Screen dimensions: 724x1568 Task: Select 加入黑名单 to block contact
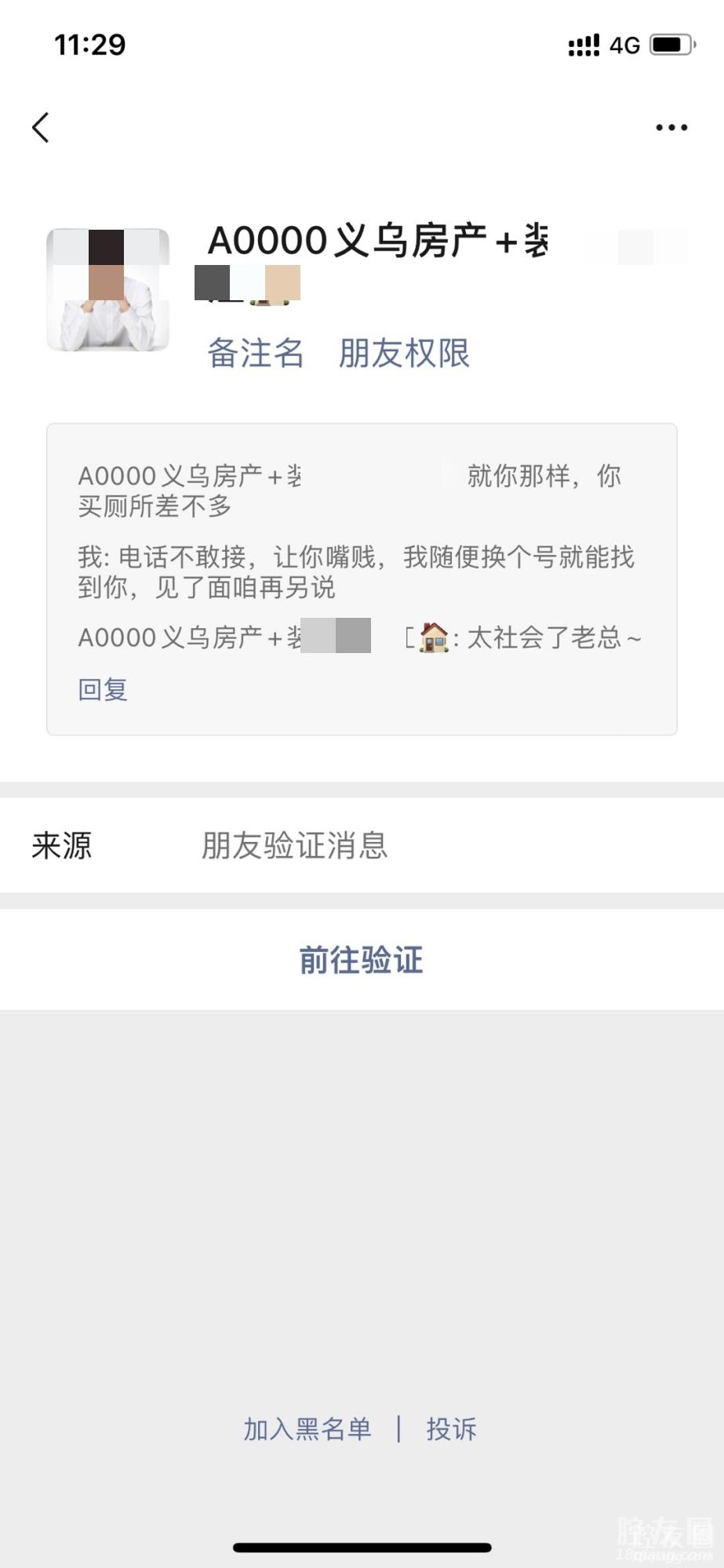coord(307,1429)
